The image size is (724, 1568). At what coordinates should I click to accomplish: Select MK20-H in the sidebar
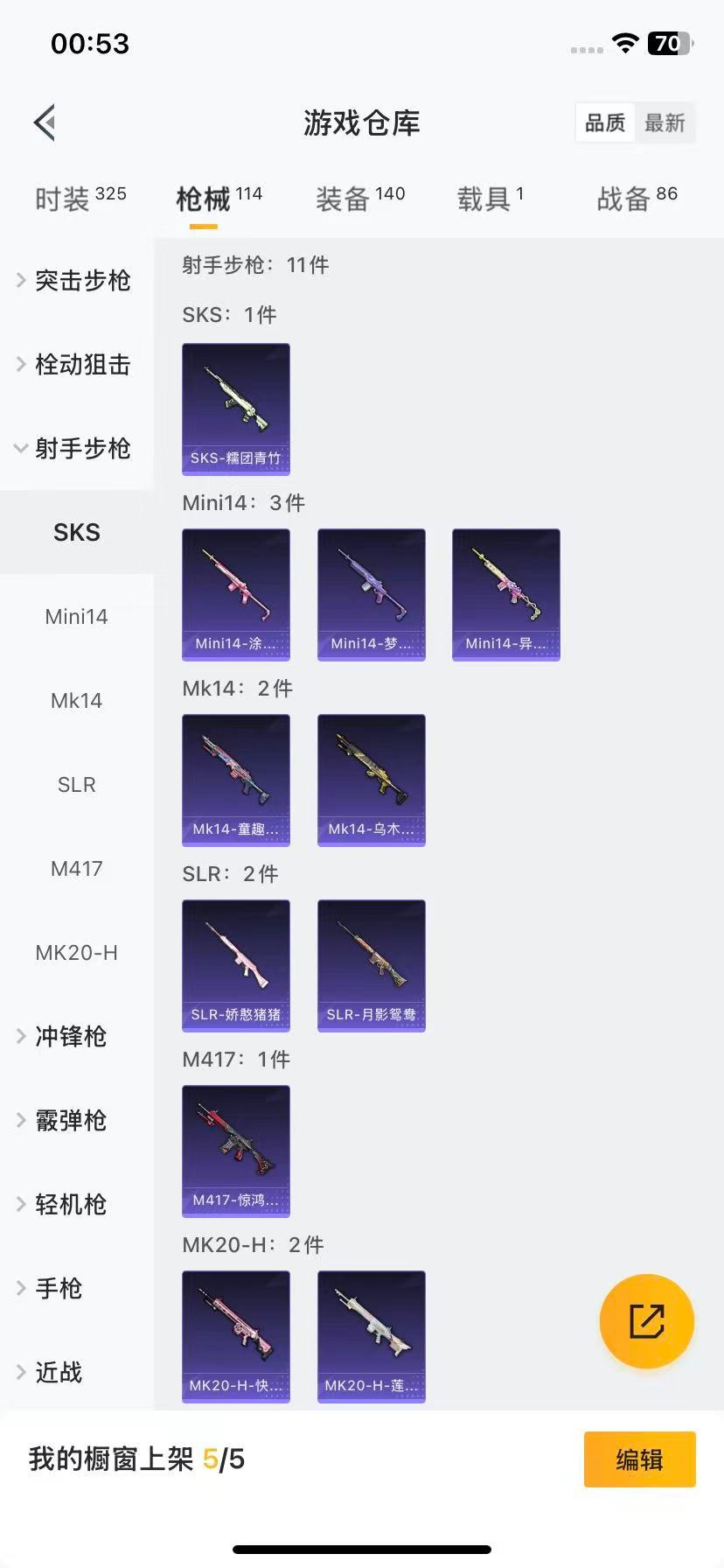click(x=77, y=952)
